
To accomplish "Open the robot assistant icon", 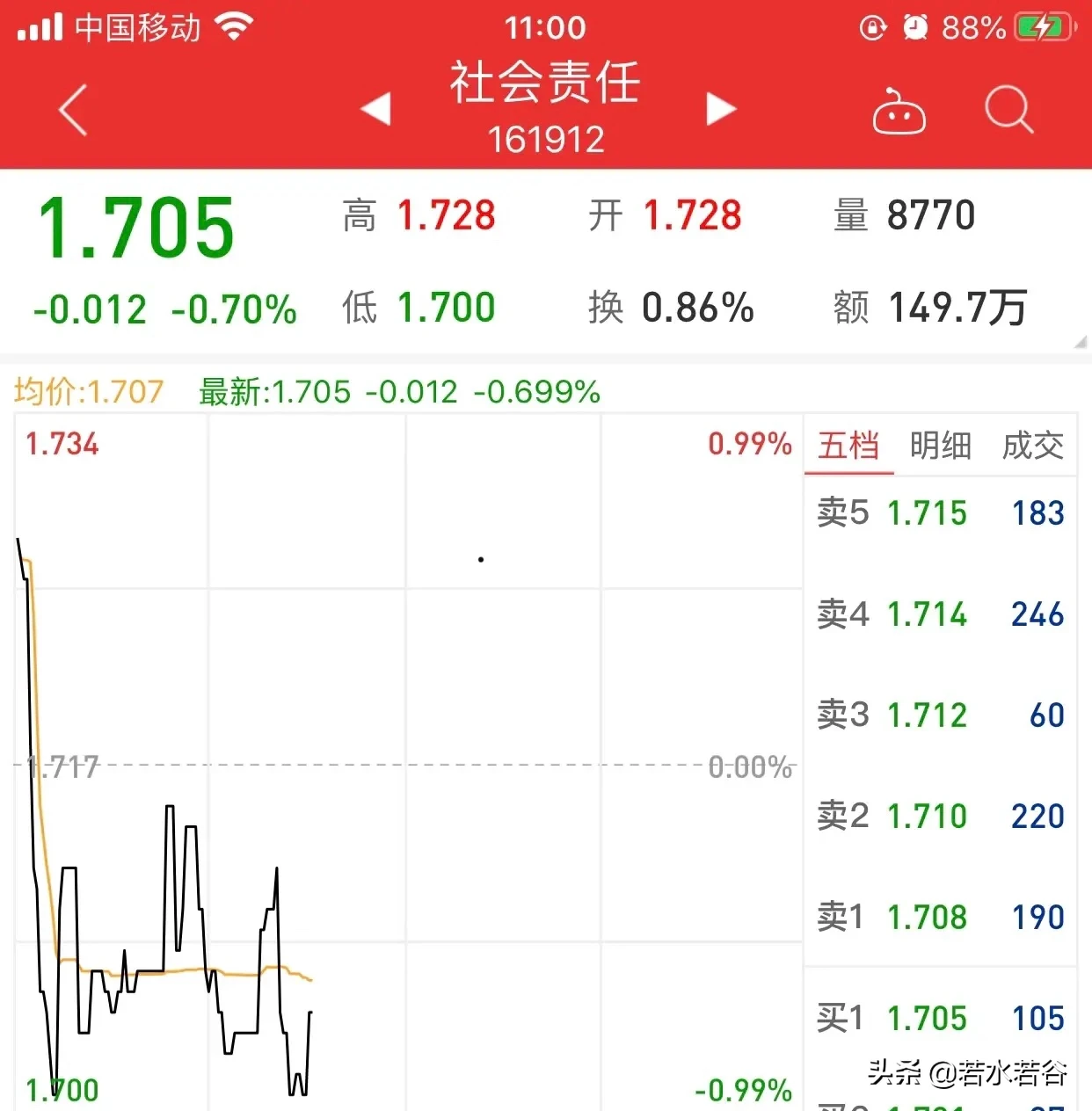I will [898, 113].
